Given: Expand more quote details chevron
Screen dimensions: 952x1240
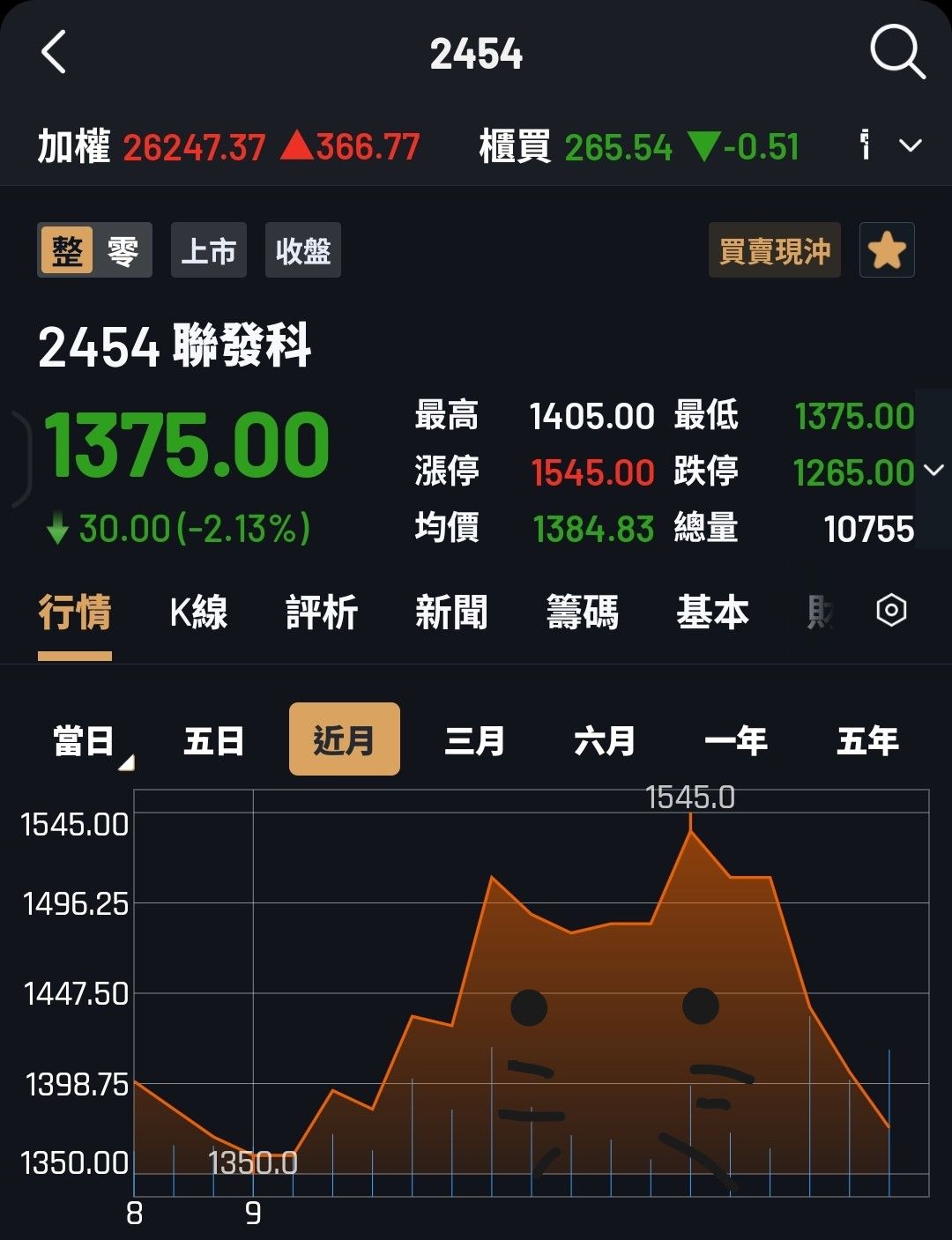Looking at the screenshot, I should (x=933, y=471).
